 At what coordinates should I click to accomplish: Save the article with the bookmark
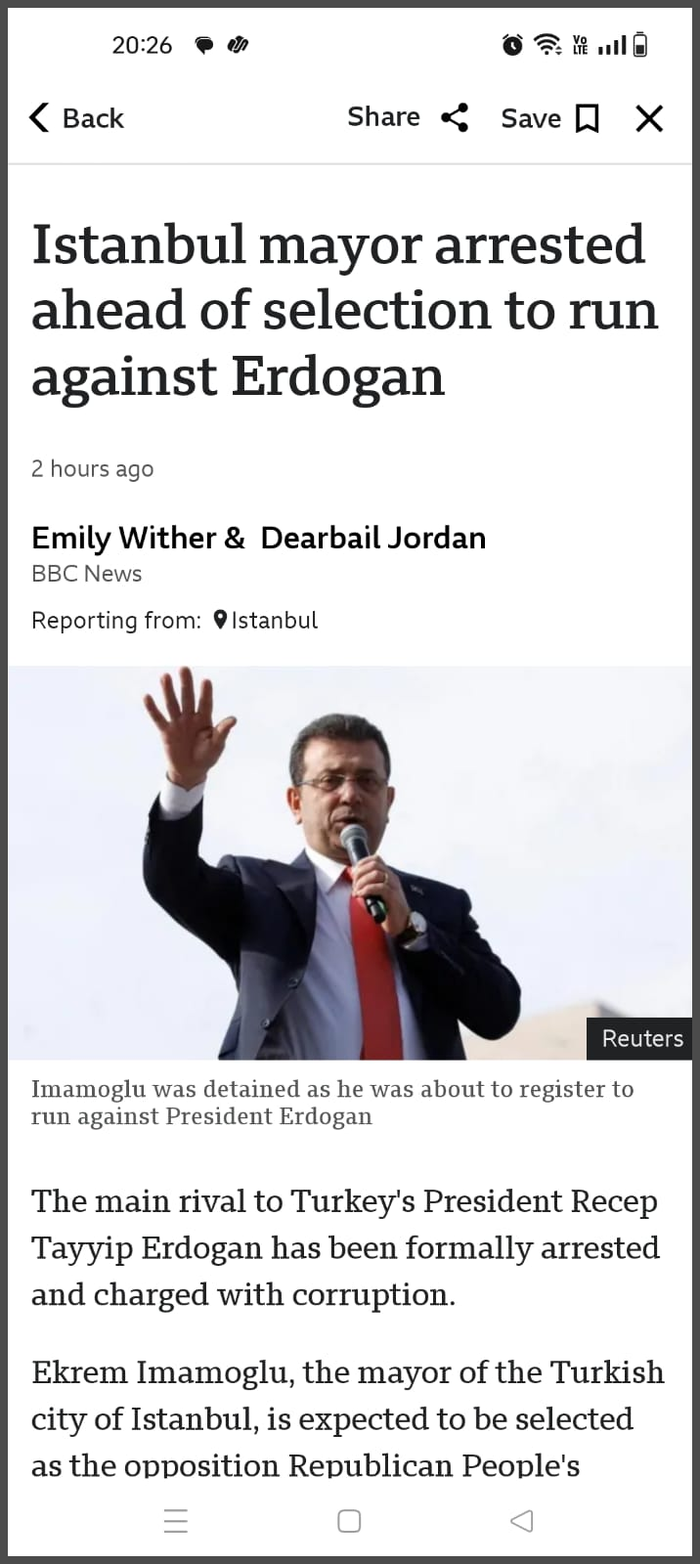pyautogui.click(x=549, y=119)
